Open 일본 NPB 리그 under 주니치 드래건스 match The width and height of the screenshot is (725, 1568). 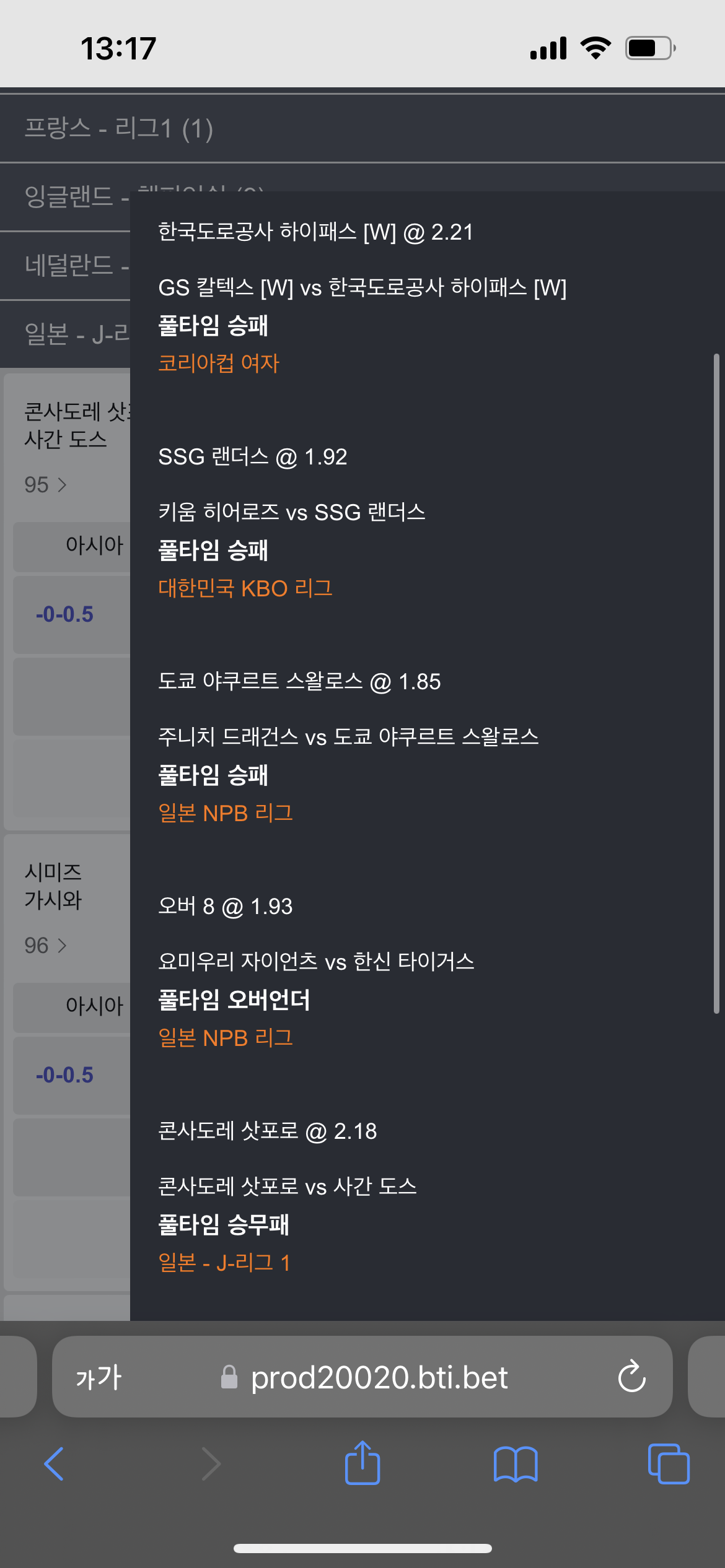click(x=226, y=812)
